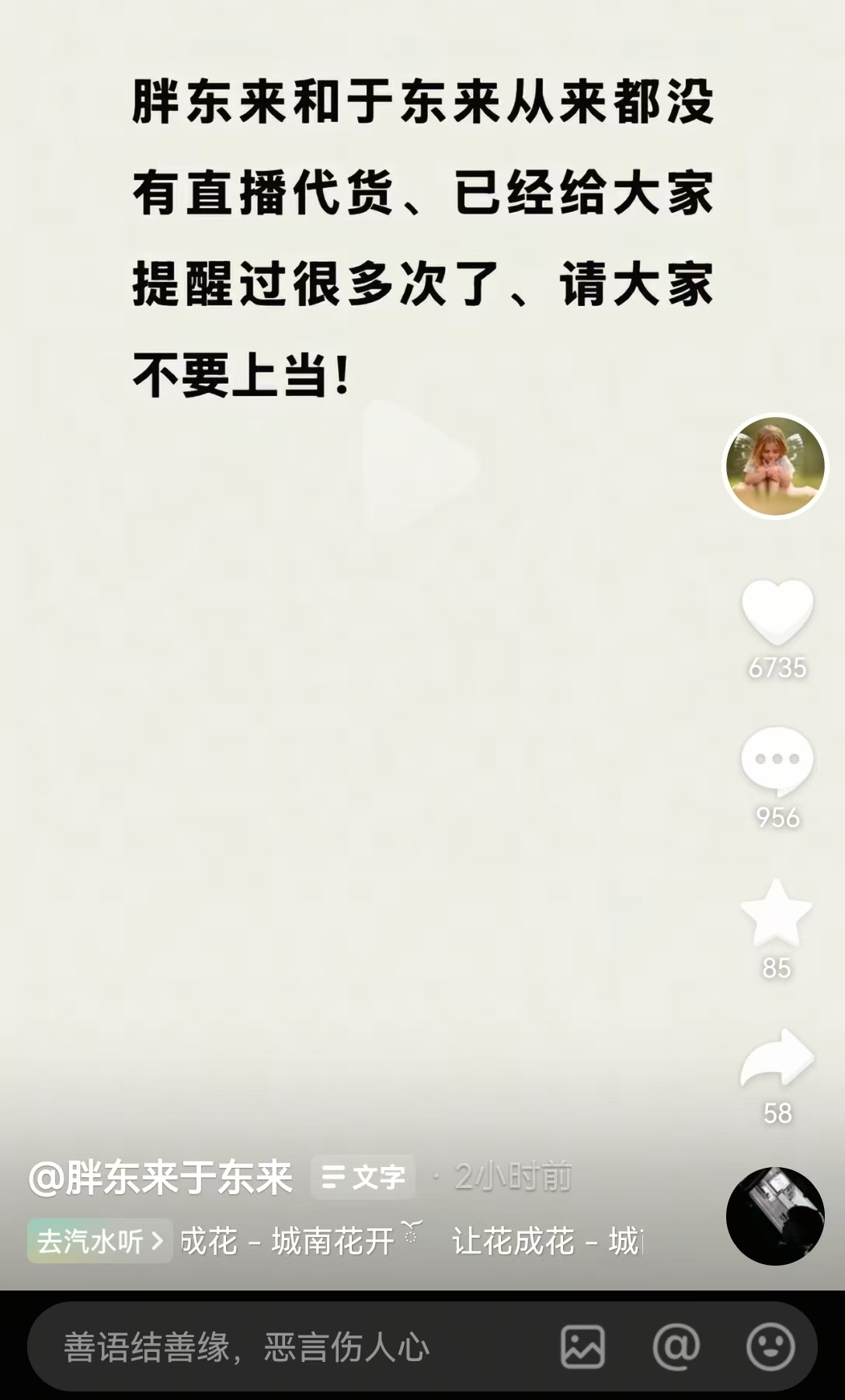Open the @胖东来于东来 username link
Image resolution: width=845 pixels, height=1400 pixels.
click(x=161, y=1177)
